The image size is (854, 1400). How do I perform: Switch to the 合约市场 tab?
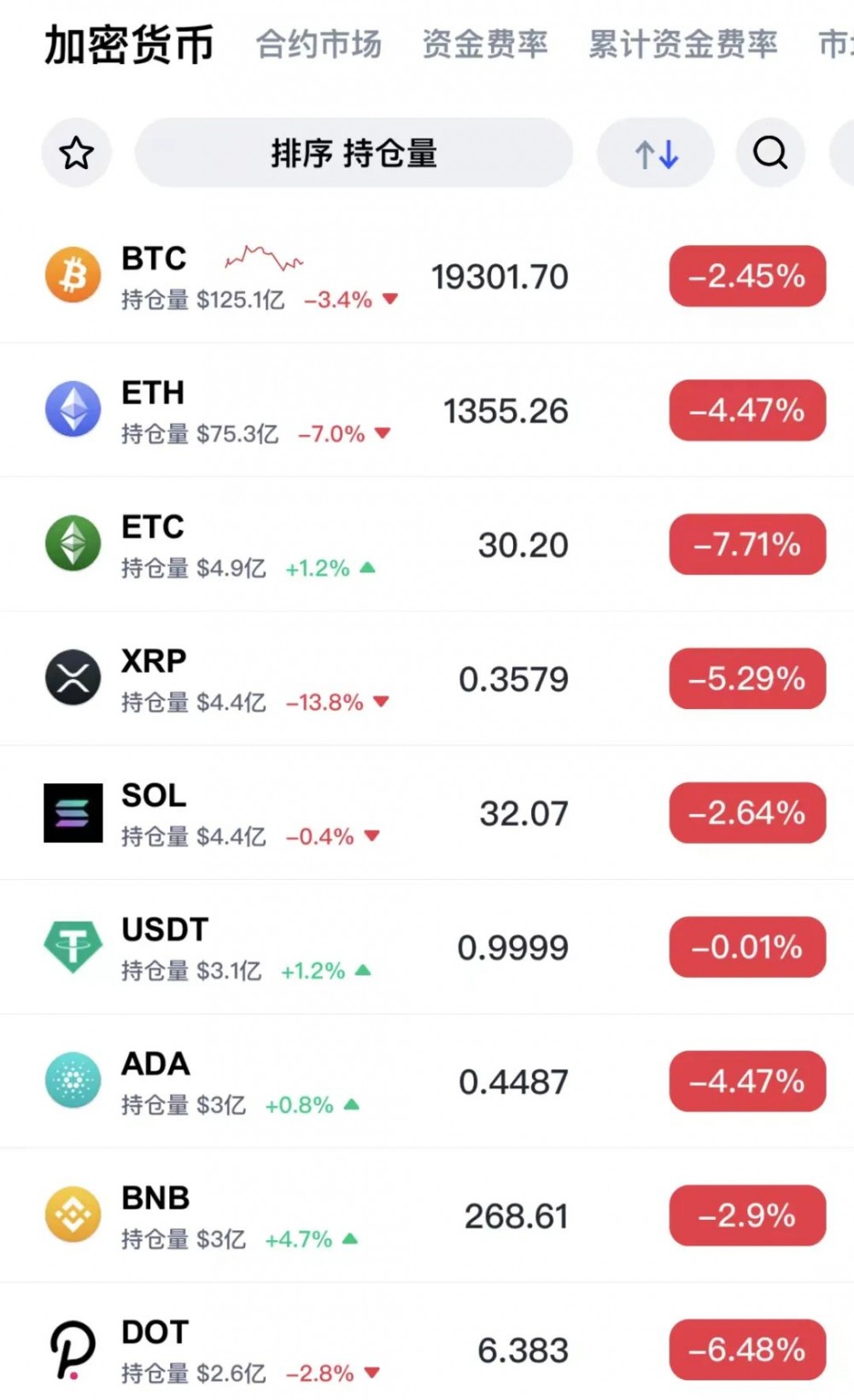click(x=318, y=44)
